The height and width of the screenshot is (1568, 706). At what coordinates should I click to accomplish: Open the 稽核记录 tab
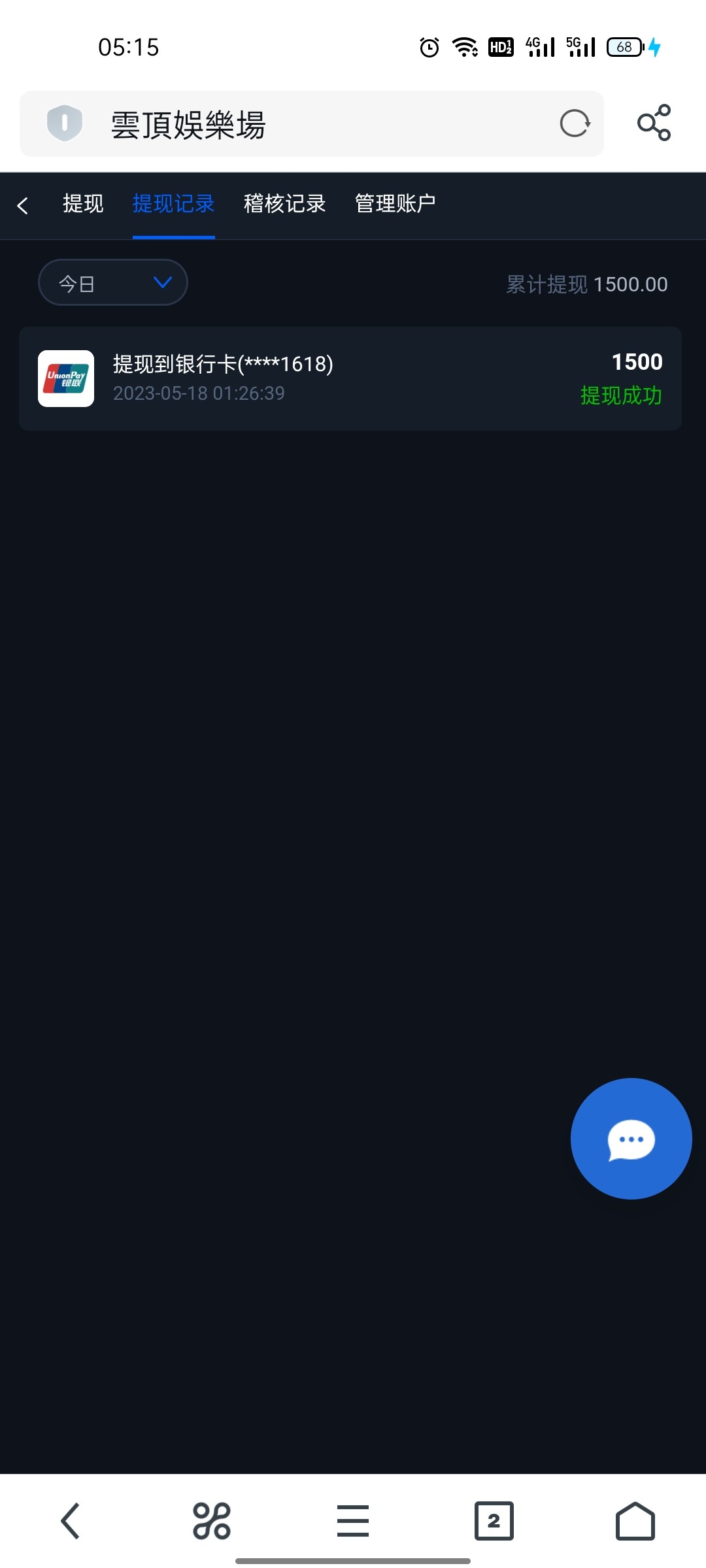(x=284, y=204)
